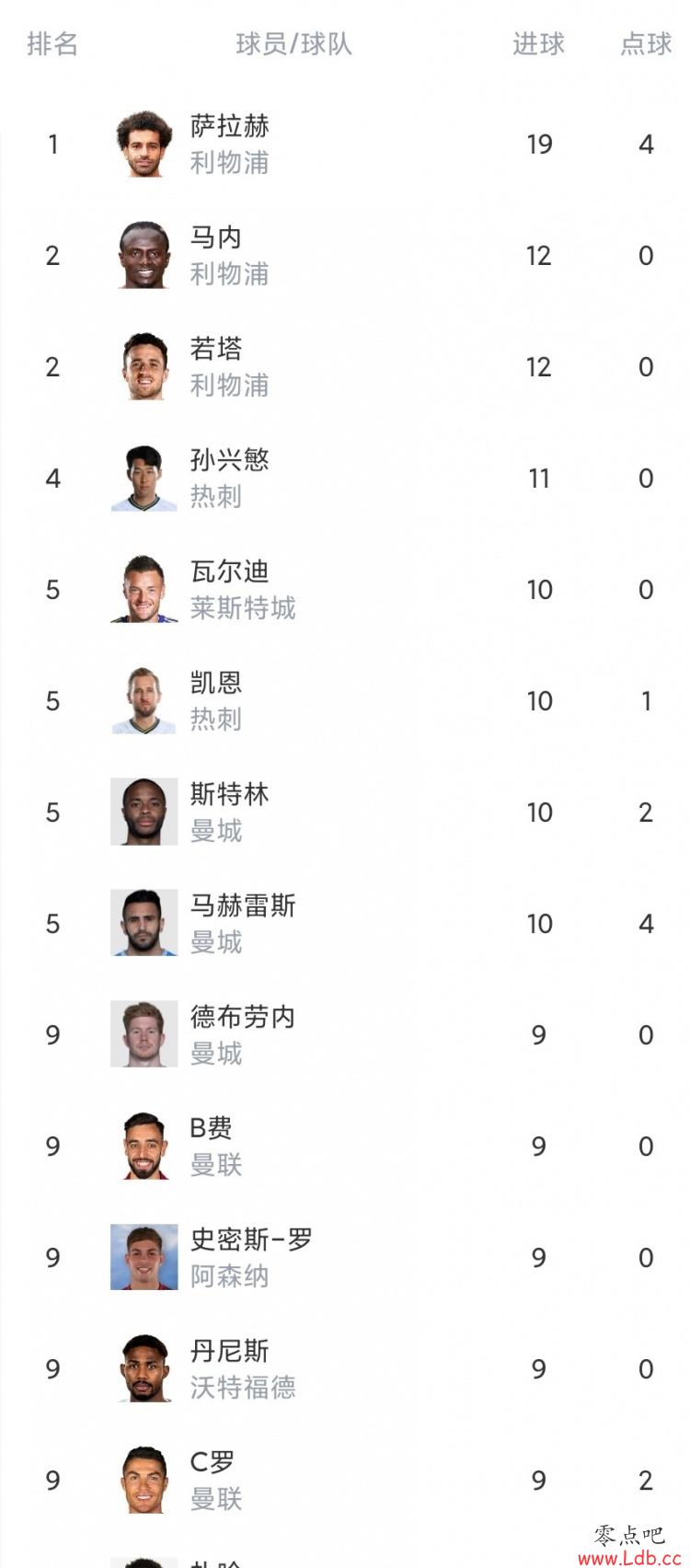This screenshot has width=690, height=1568.
Task: Tap the 凯恩 row of 热刺
Action: click(345, 701)
